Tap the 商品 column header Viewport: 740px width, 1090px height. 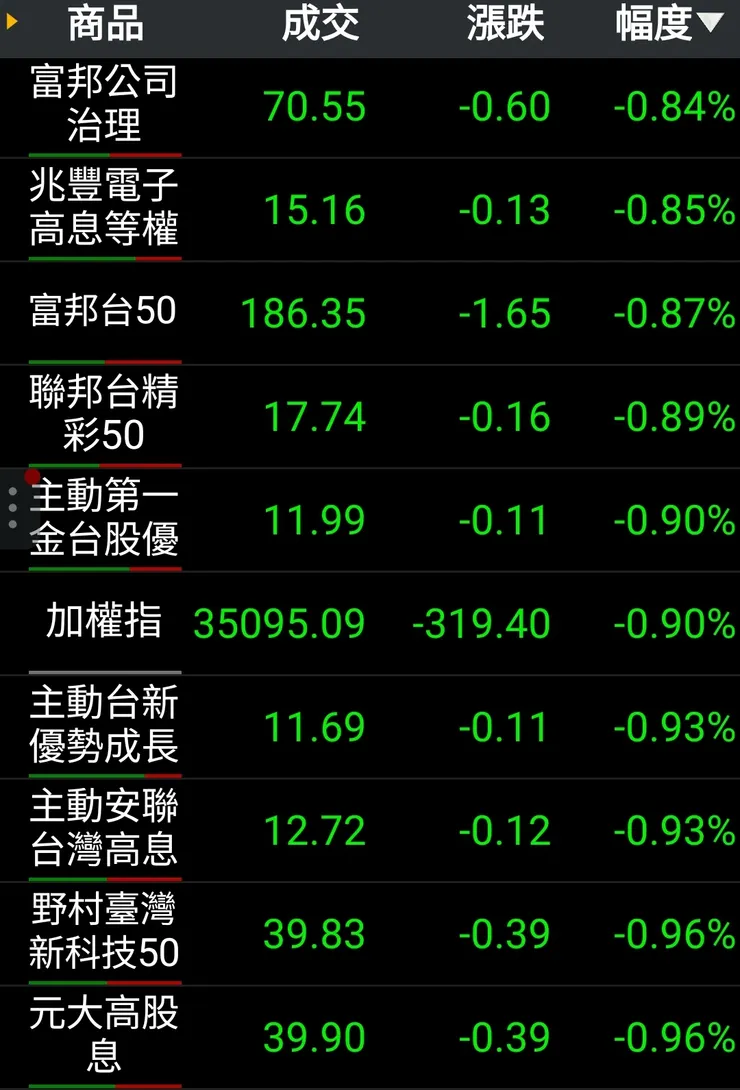105,25
